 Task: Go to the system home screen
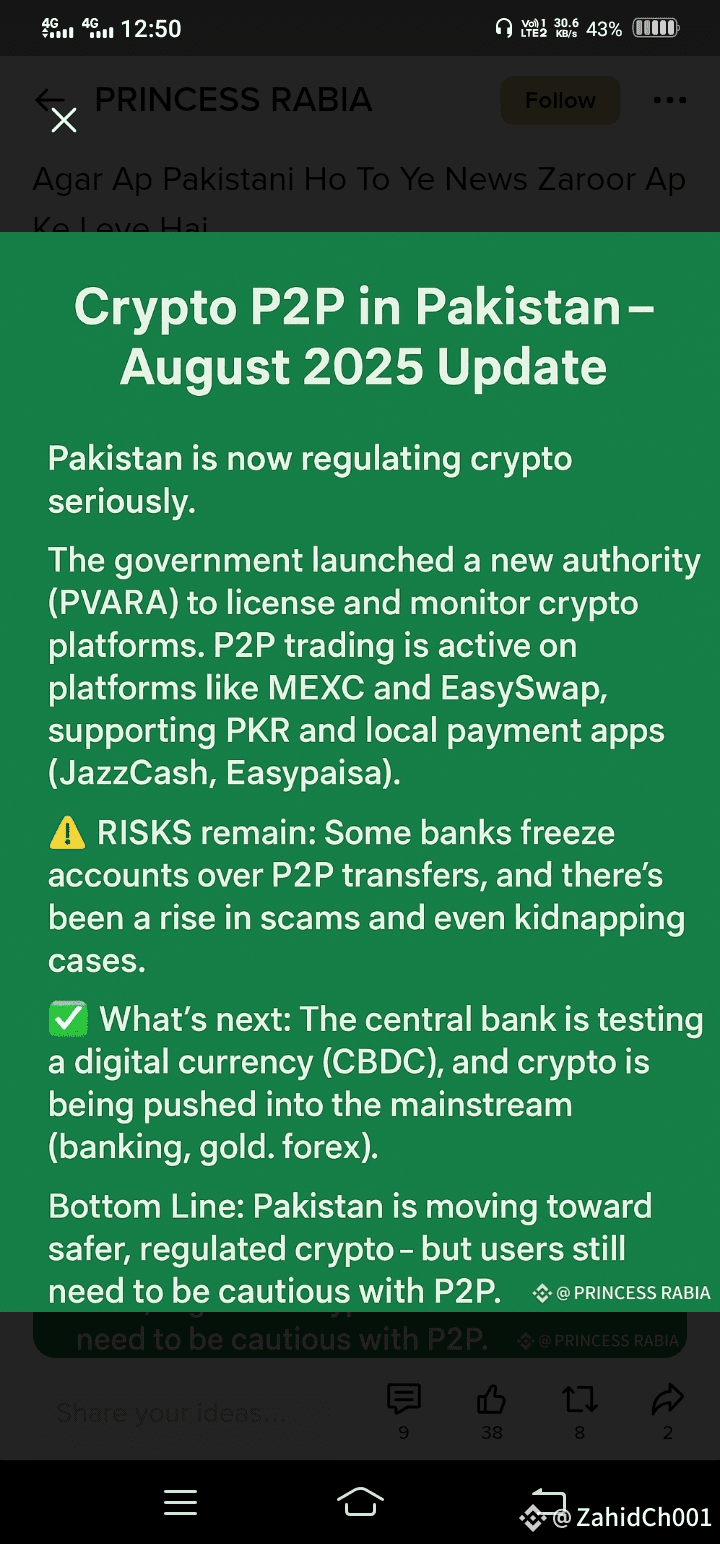click(360, 1502)
